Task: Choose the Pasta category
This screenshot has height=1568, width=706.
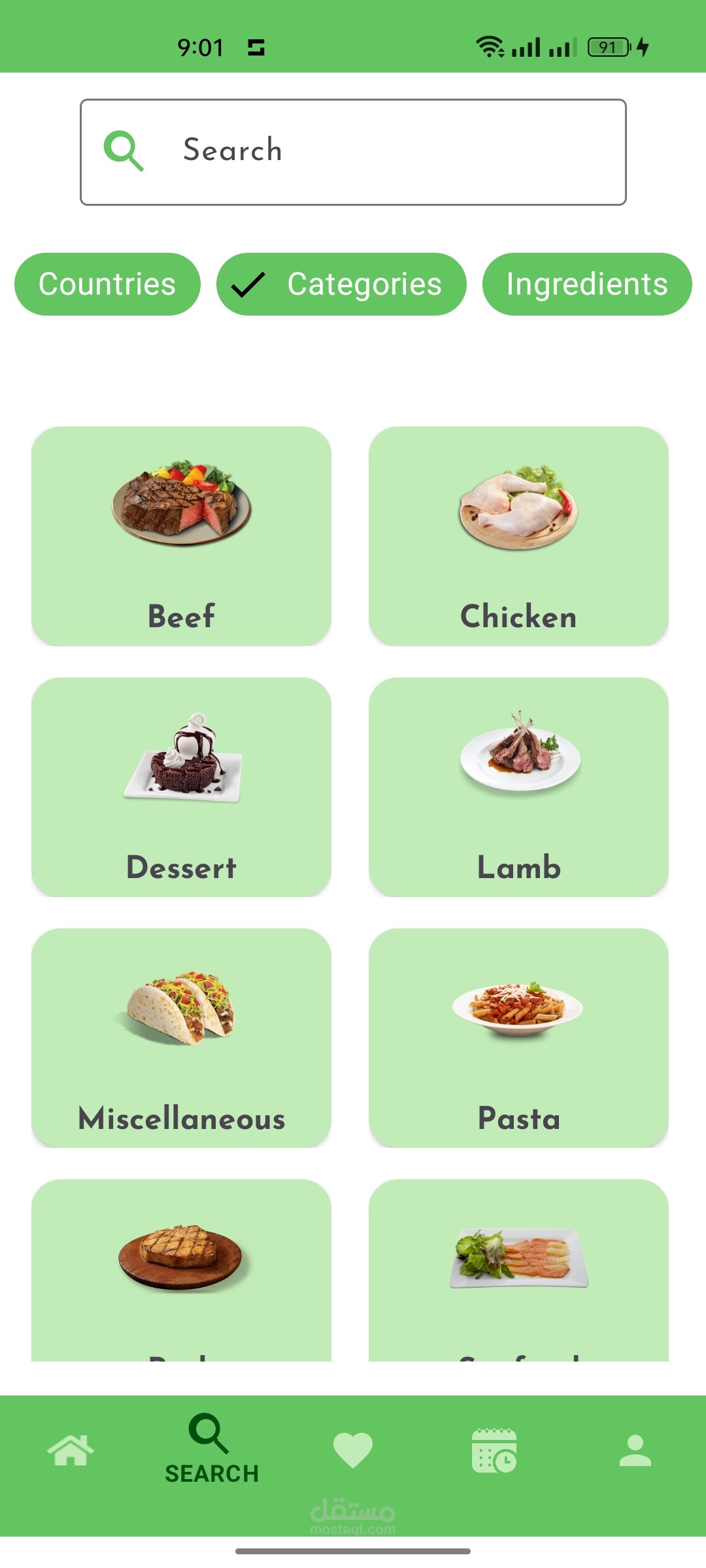Action: coord(518,1037)
